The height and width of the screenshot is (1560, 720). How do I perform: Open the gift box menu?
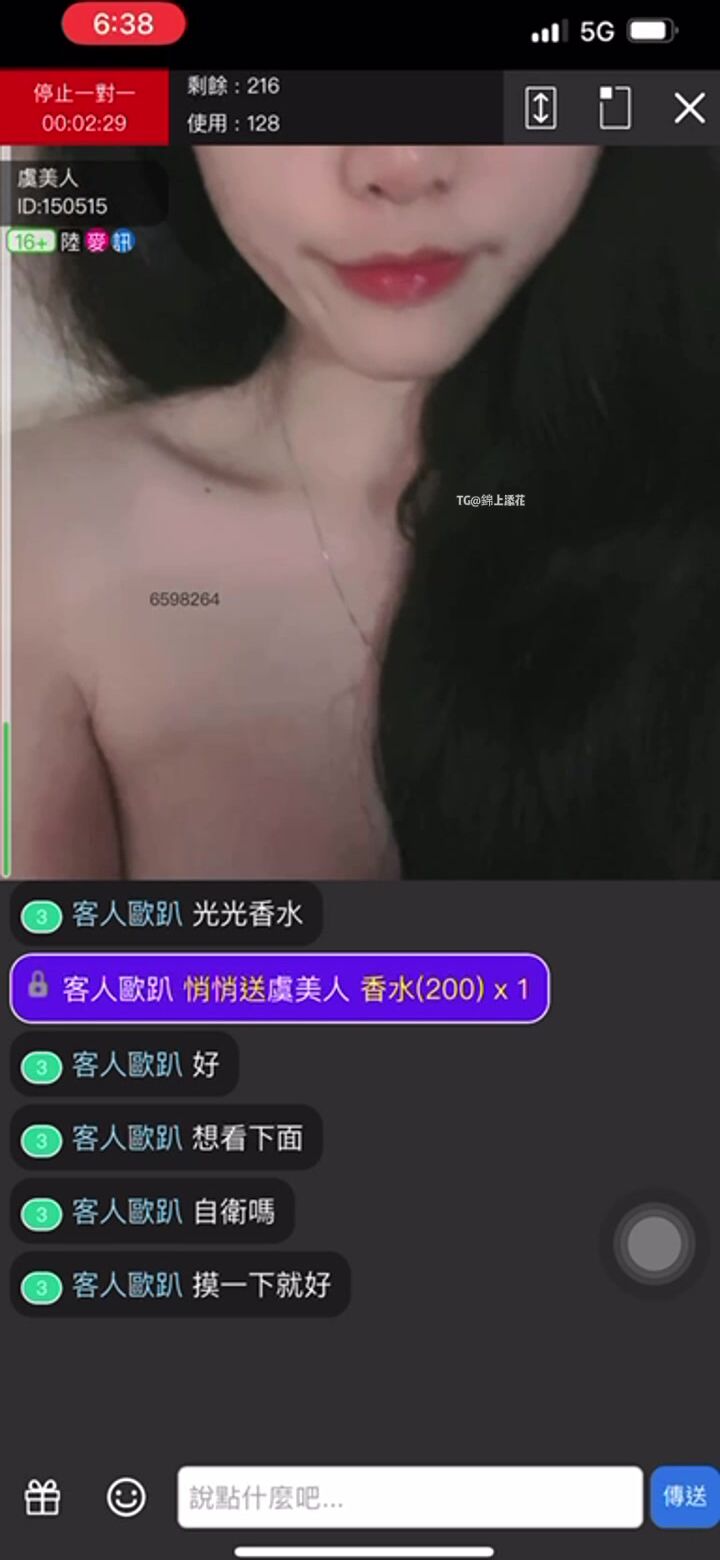pyautogui.click(x=42, y=1497)
